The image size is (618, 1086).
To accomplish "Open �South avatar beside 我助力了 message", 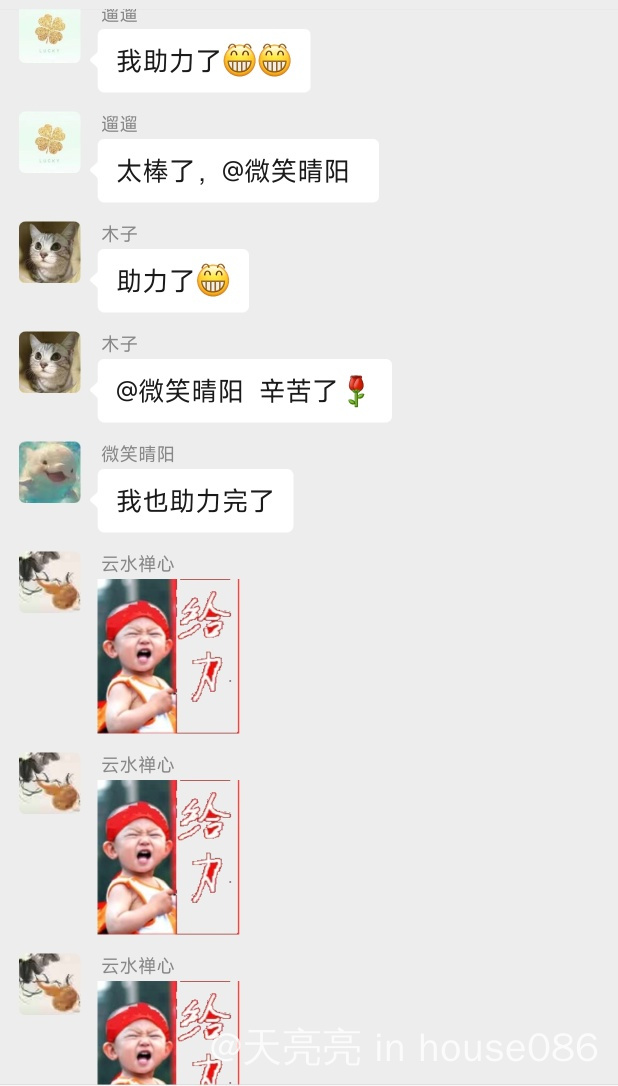I will [x=50, y=36].
